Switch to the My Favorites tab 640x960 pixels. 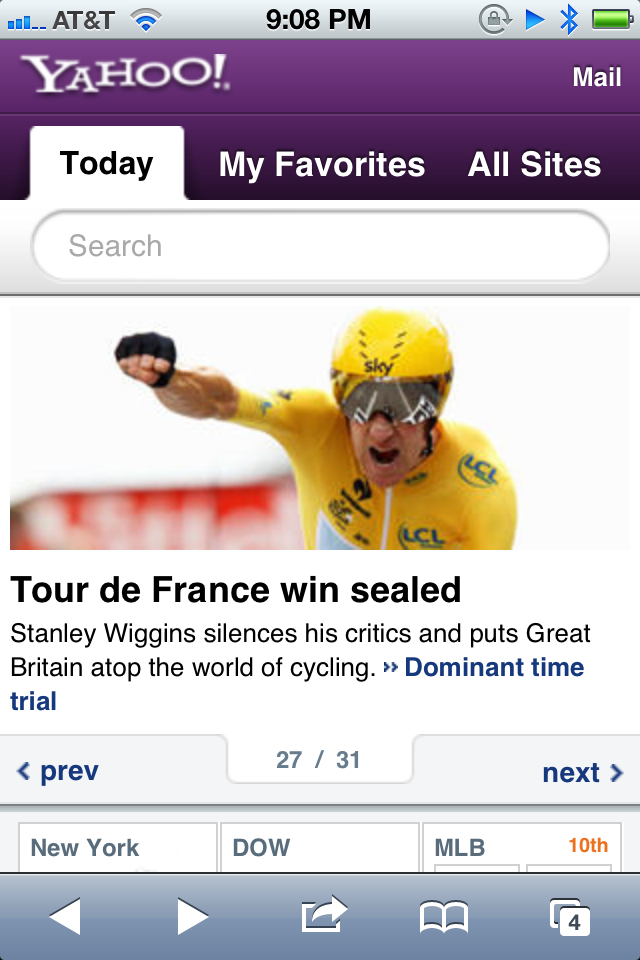(321, 165)
